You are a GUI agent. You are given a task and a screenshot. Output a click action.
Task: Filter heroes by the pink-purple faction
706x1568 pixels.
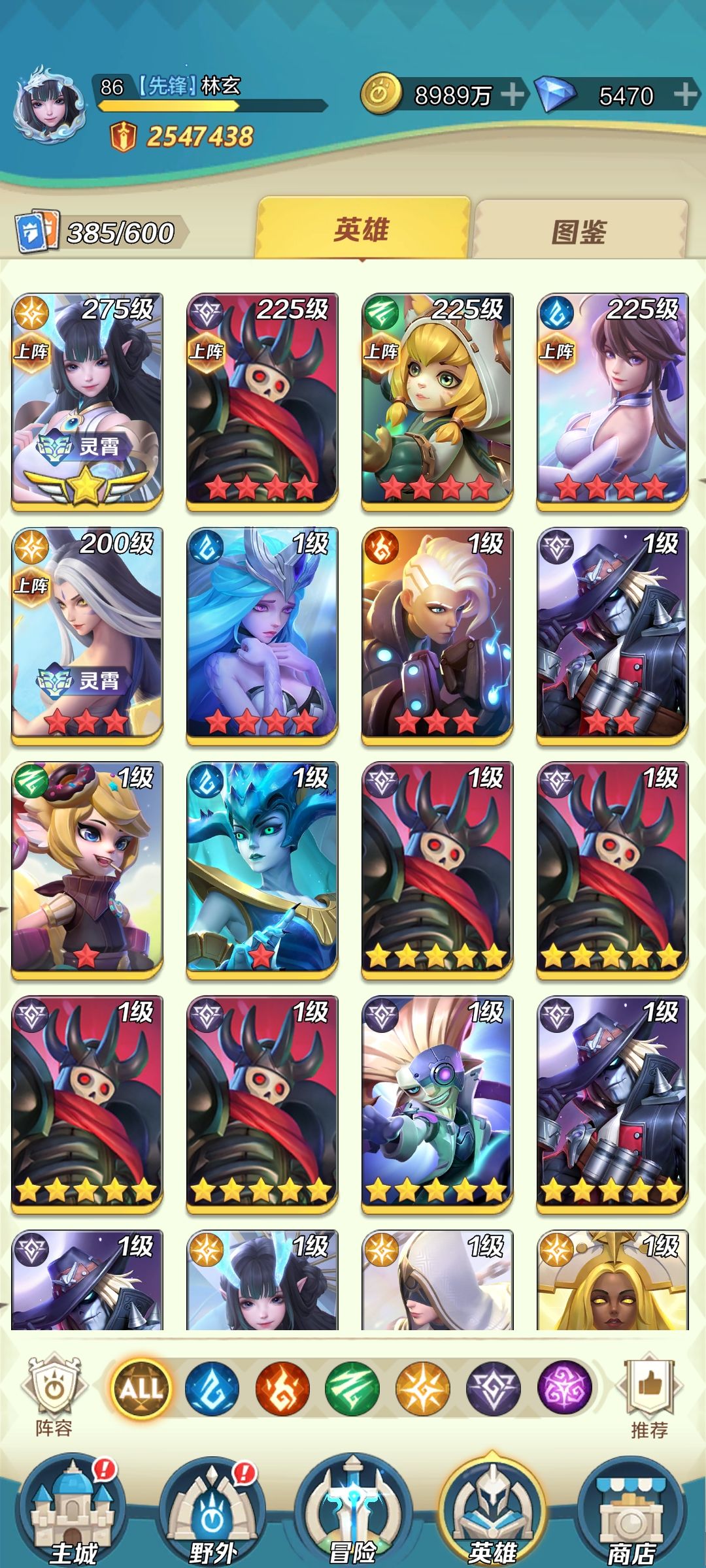(x=564, y=1388)
